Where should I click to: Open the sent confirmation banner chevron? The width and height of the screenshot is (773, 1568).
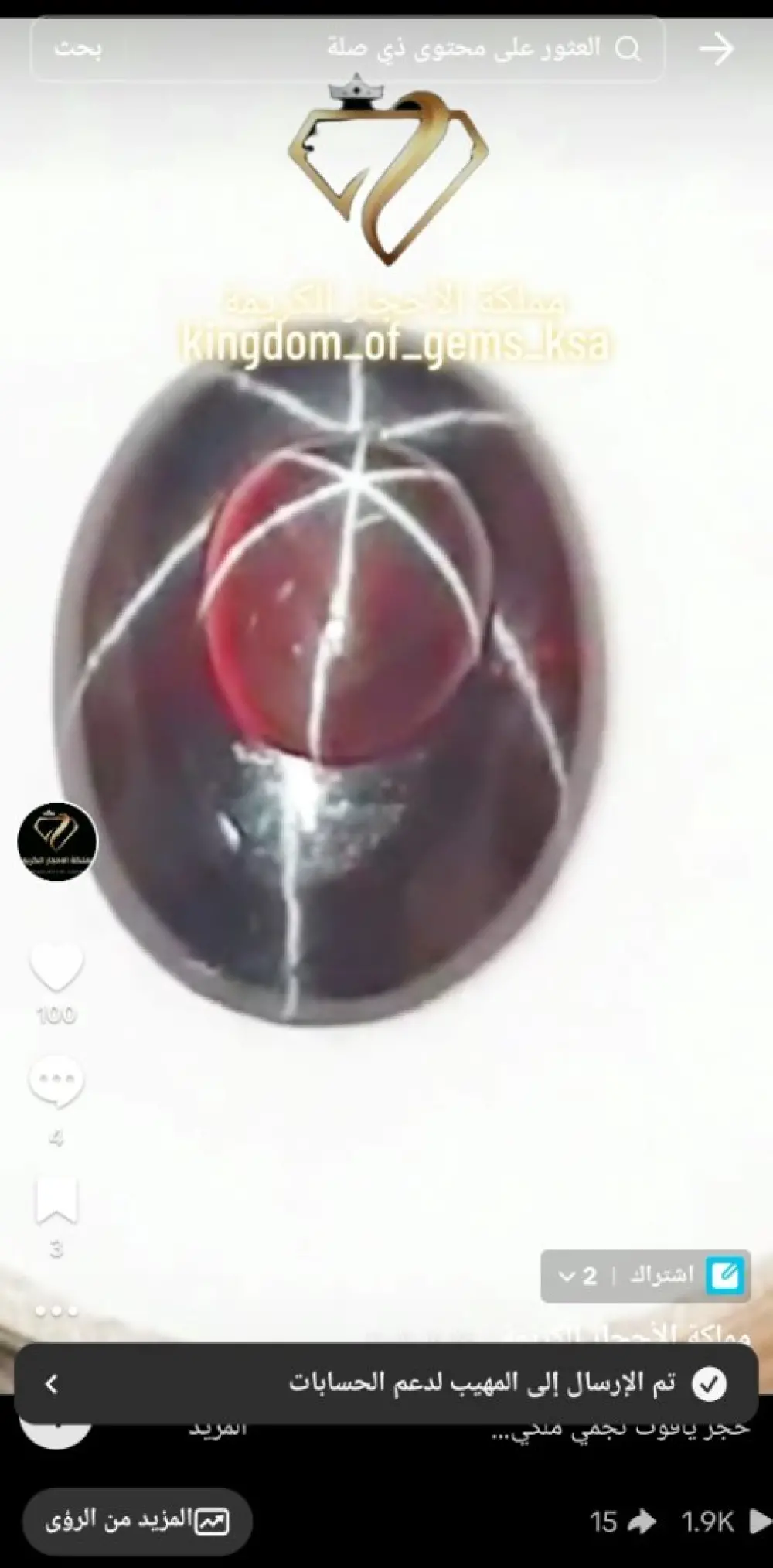(52, 1384)
